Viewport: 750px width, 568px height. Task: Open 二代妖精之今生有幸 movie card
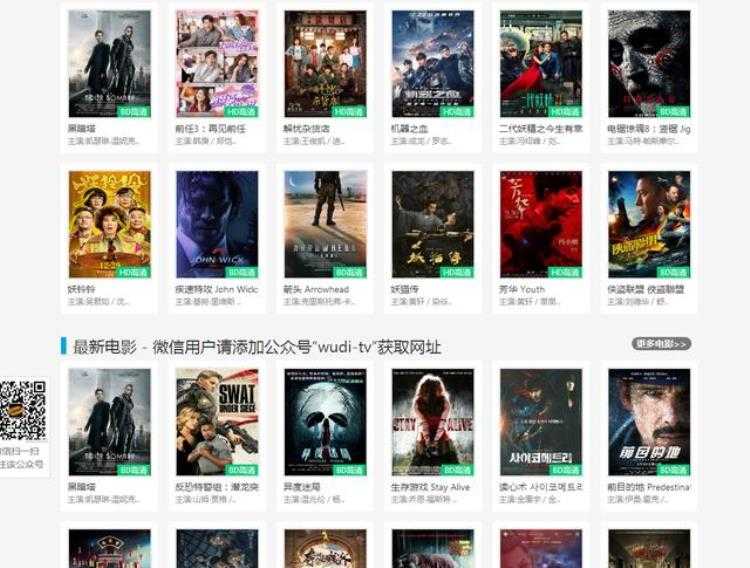tap(541, 64)
